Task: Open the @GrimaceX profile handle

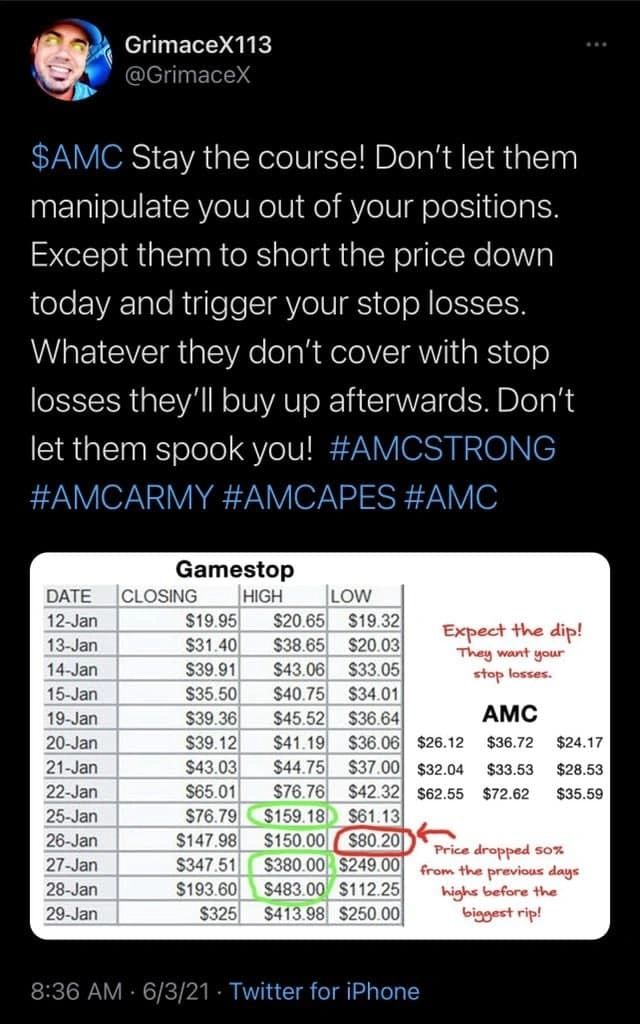Action: [187, 76]
